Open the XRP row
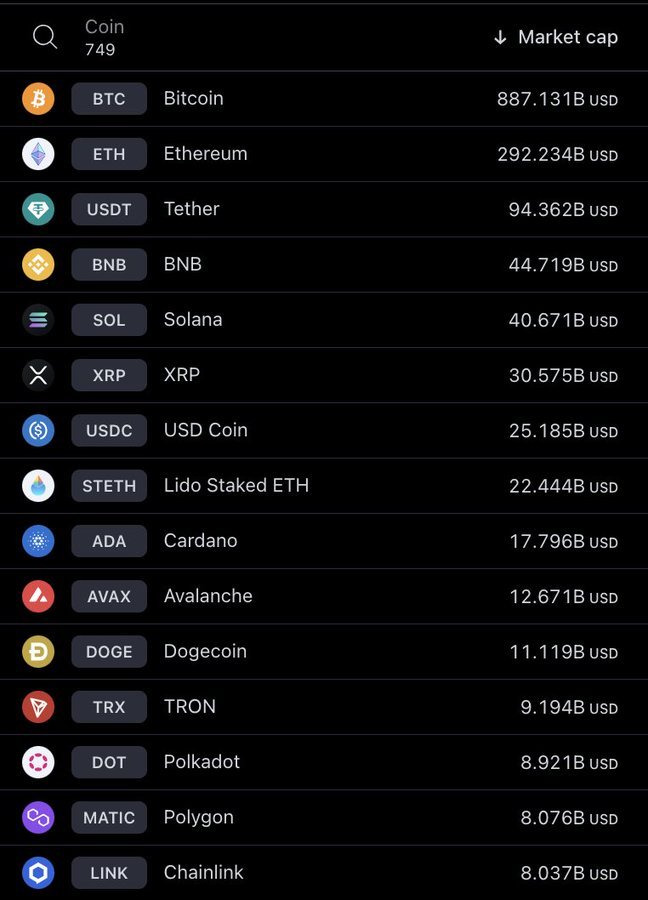 181,375
